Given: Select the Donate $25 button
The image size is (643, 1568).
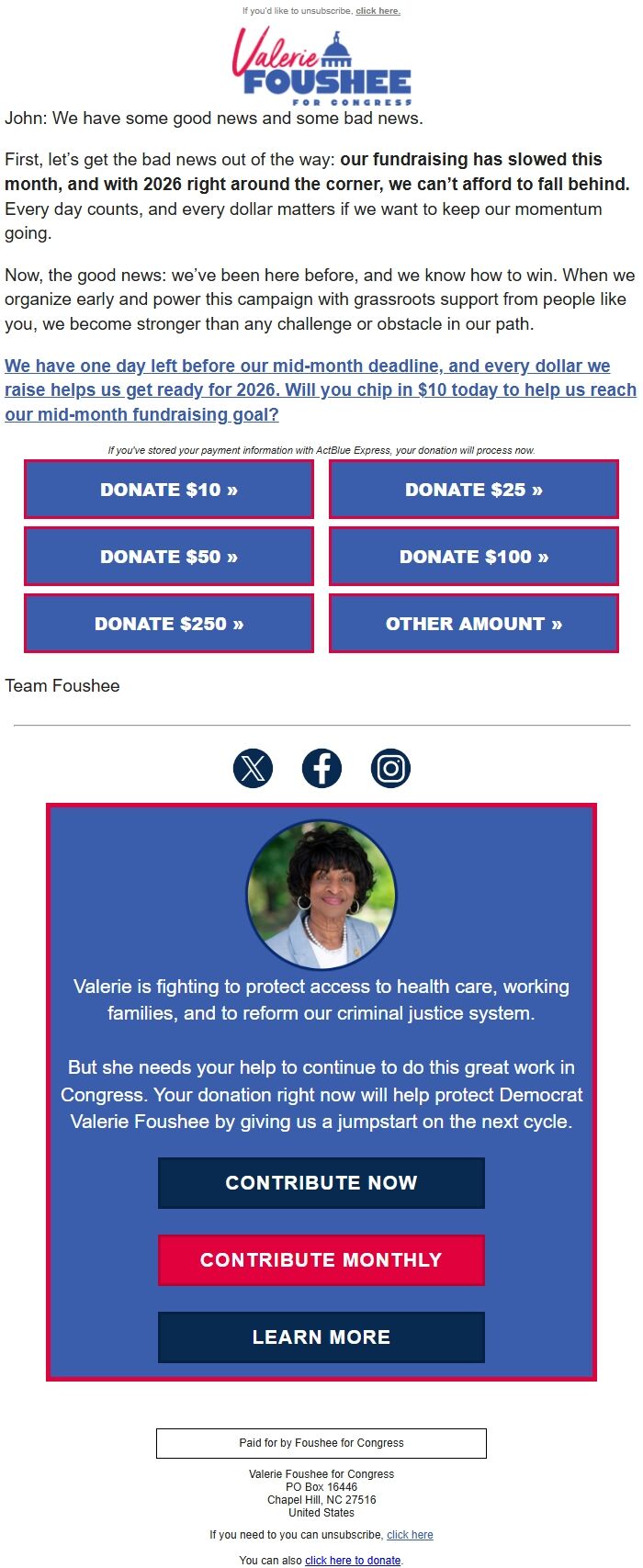Looking at the screenshot, I should click(473, 490).
